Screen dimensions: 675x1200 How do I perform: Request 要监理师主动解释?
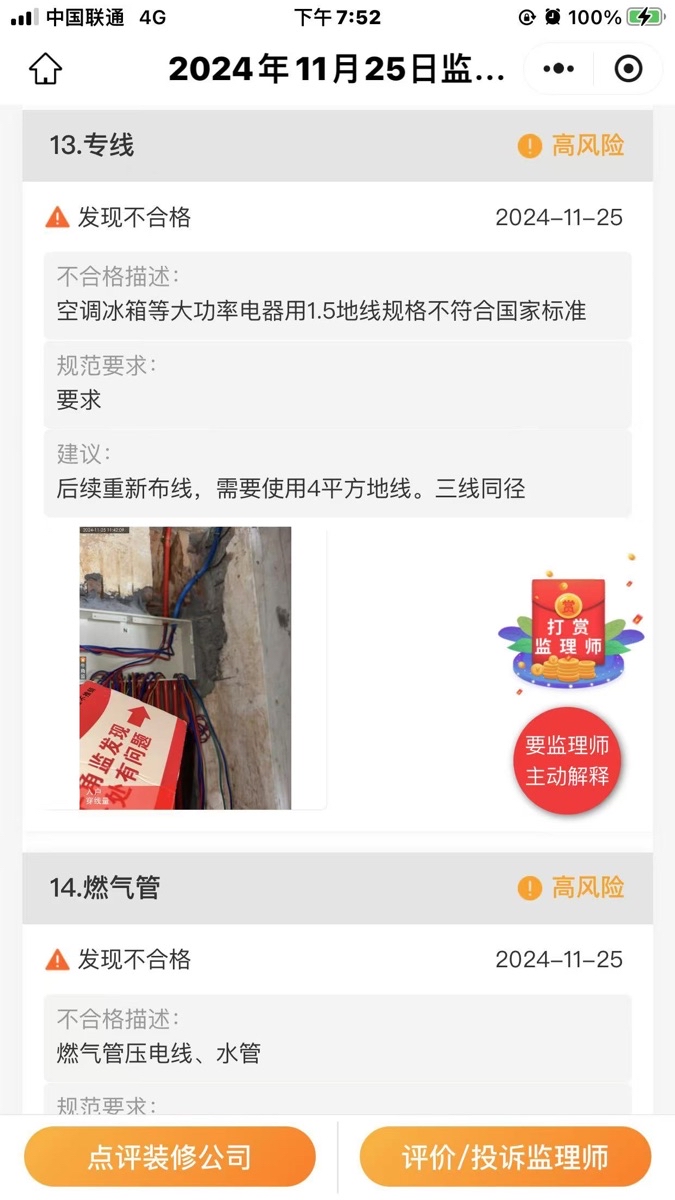567,761
